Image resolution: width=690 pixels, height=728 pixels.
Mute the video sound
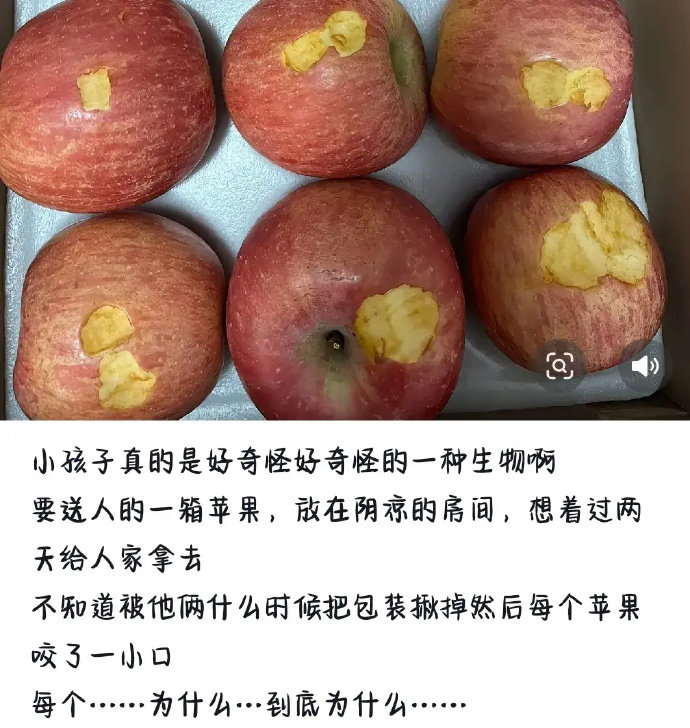tap(644, 366)
